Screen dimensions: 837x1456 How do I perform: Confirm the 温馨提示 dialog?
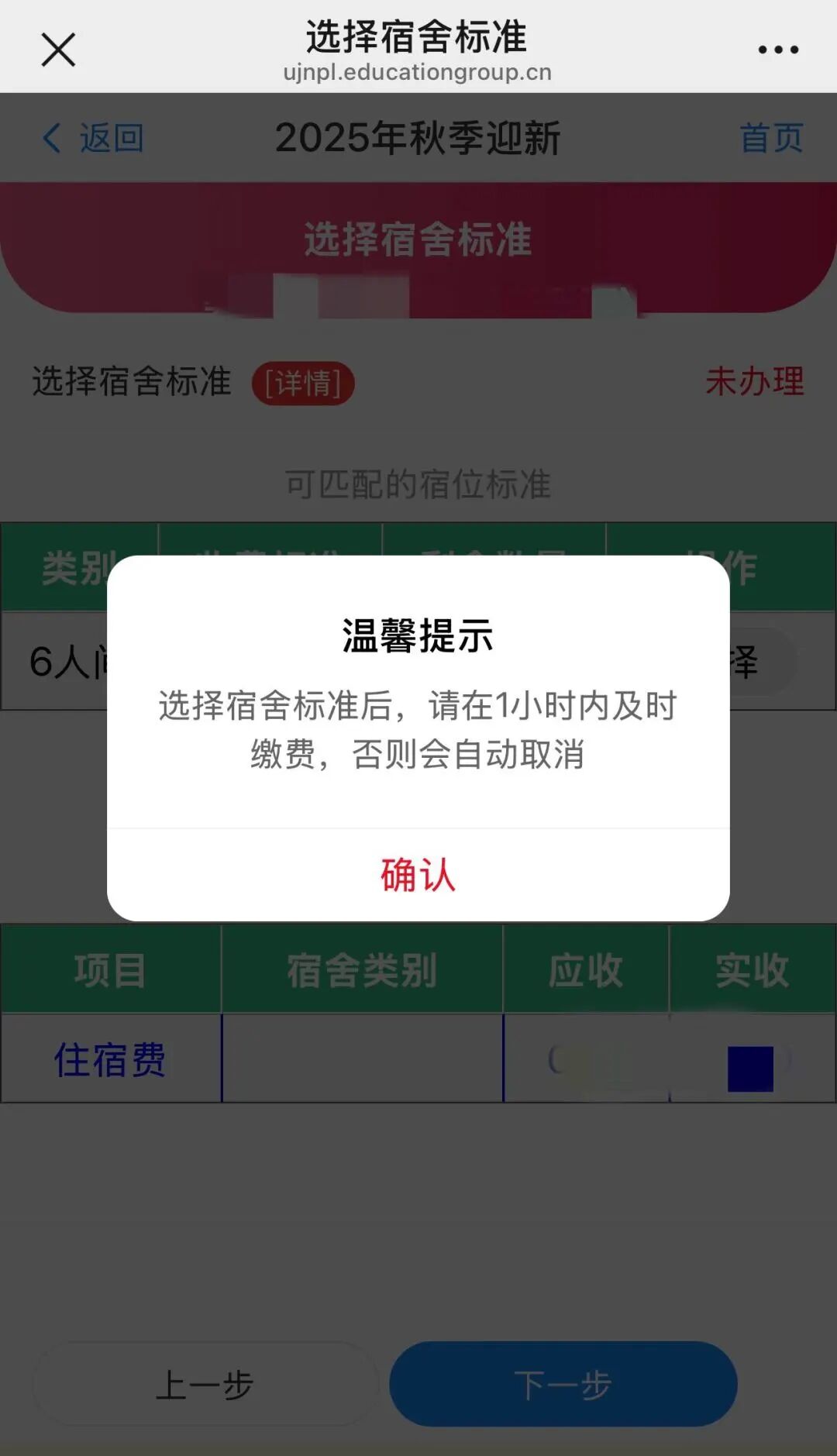[418, 875]
